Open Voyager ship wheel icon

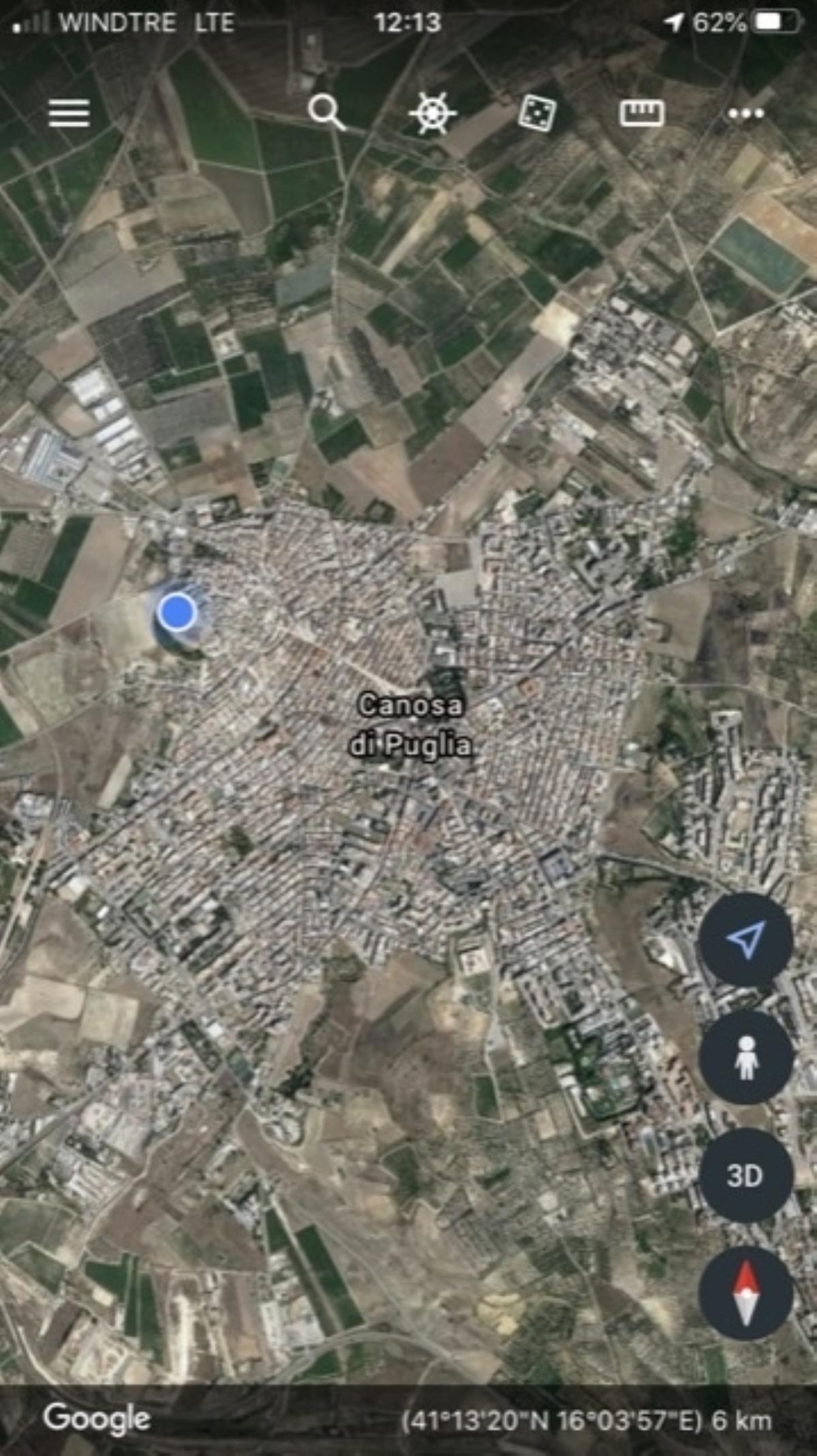pos(433,112)
